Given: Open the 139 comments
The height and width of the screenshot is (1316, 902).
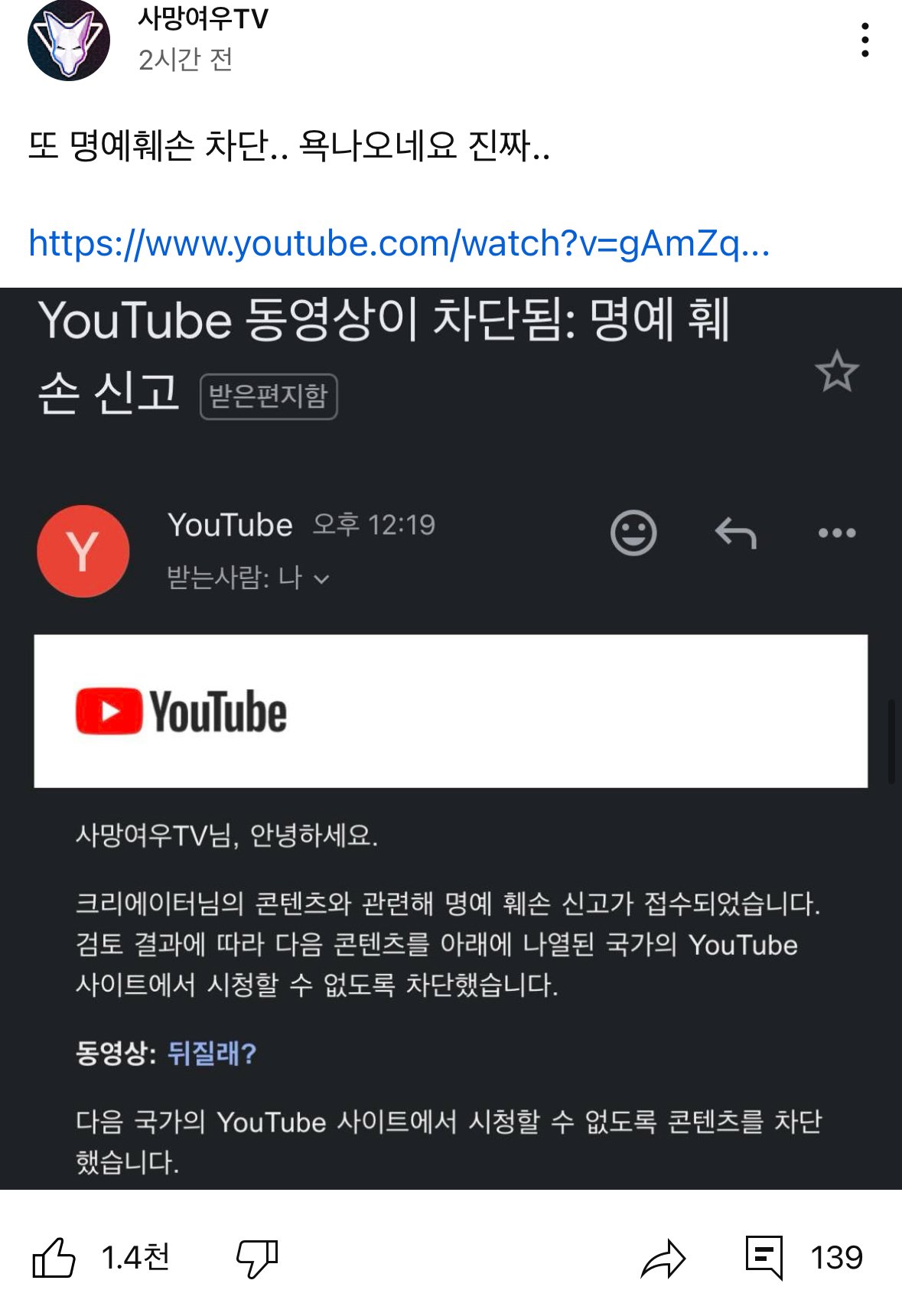Looking at the screenshot, I should coord(765,1257).
